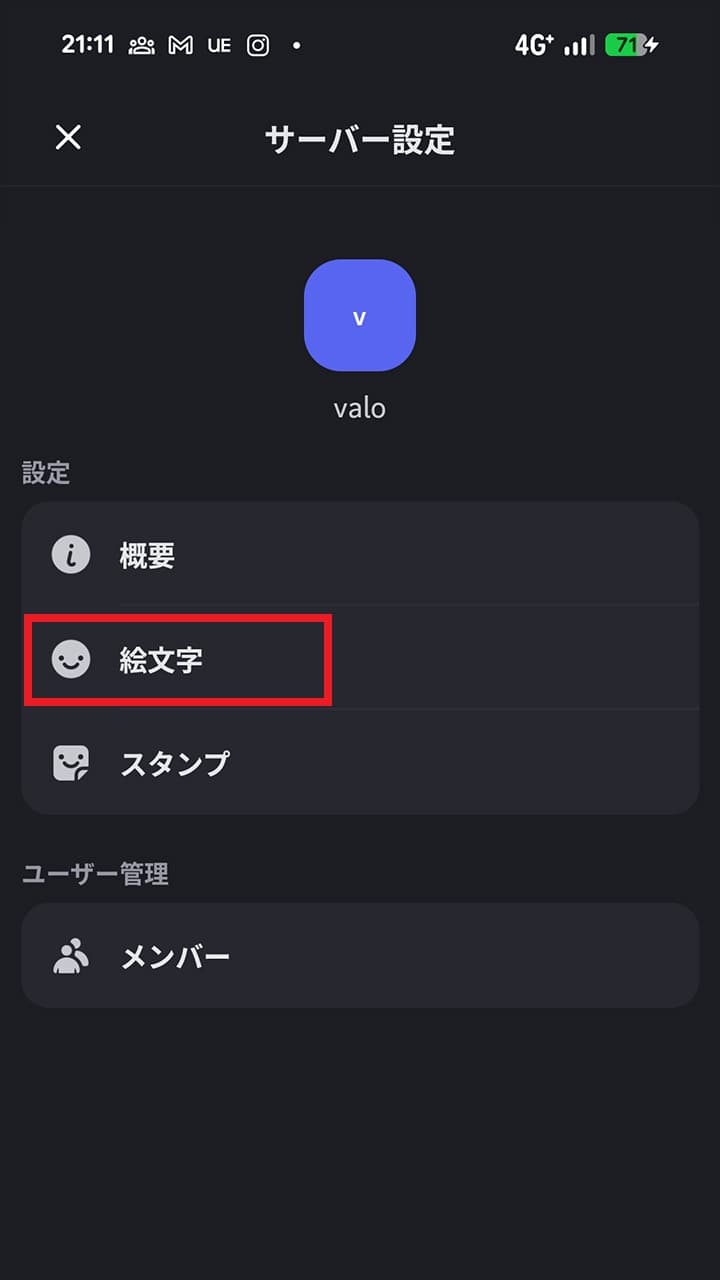Close the サーバー設定 (server settings) screen
Image resolution: width=720 pixels, height=1280 pixels.
pos(68,137)
